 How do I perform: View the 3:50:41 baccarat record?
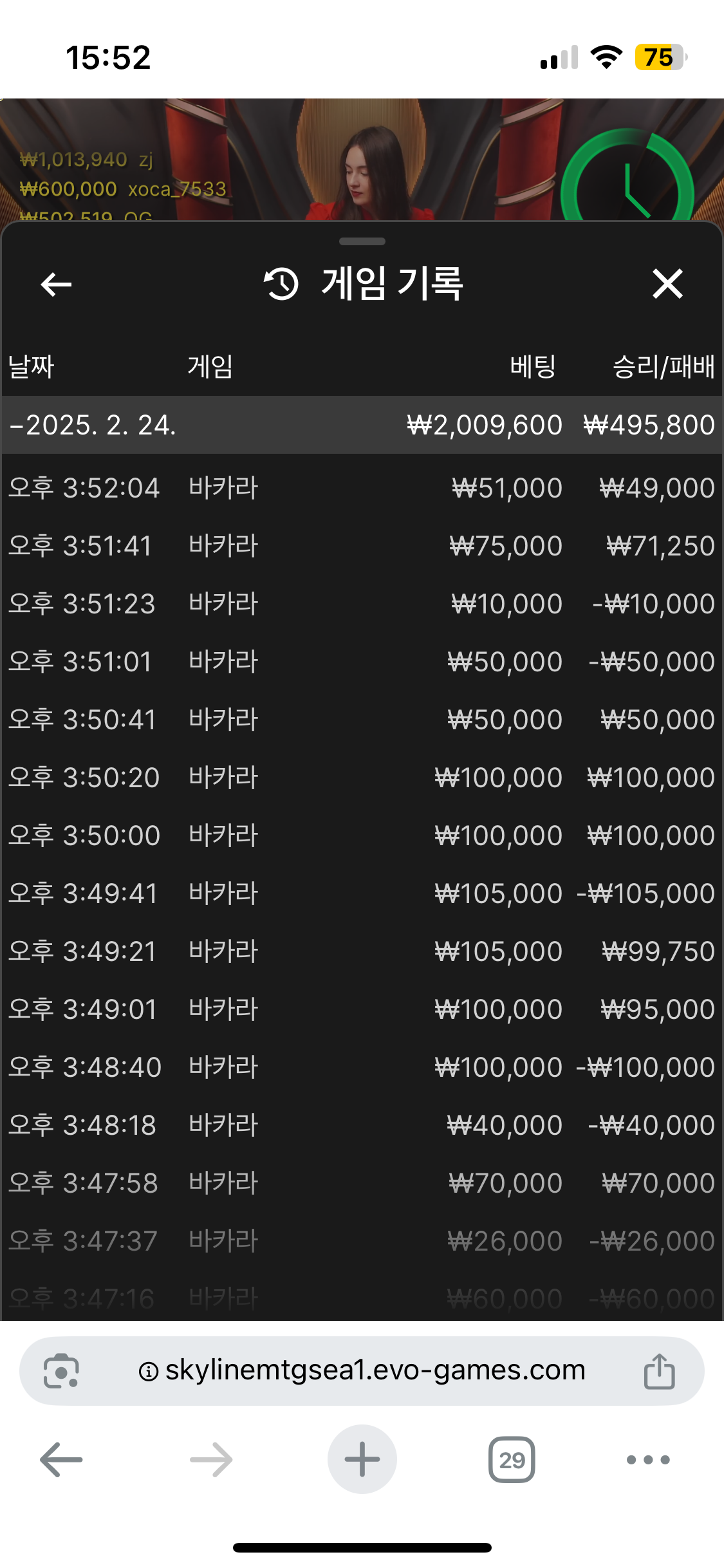coord(362,720)
